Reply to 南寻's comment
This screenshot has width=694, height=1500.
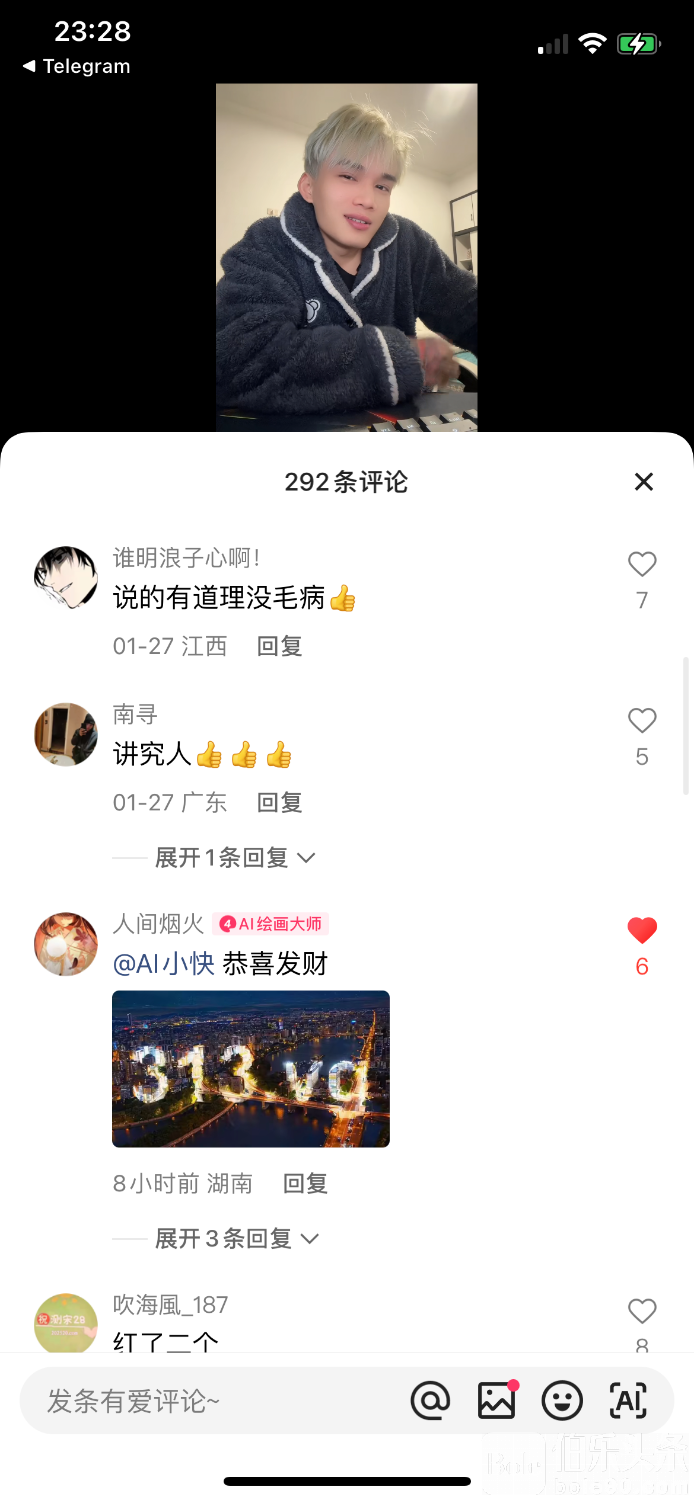[x=280, y=802]
